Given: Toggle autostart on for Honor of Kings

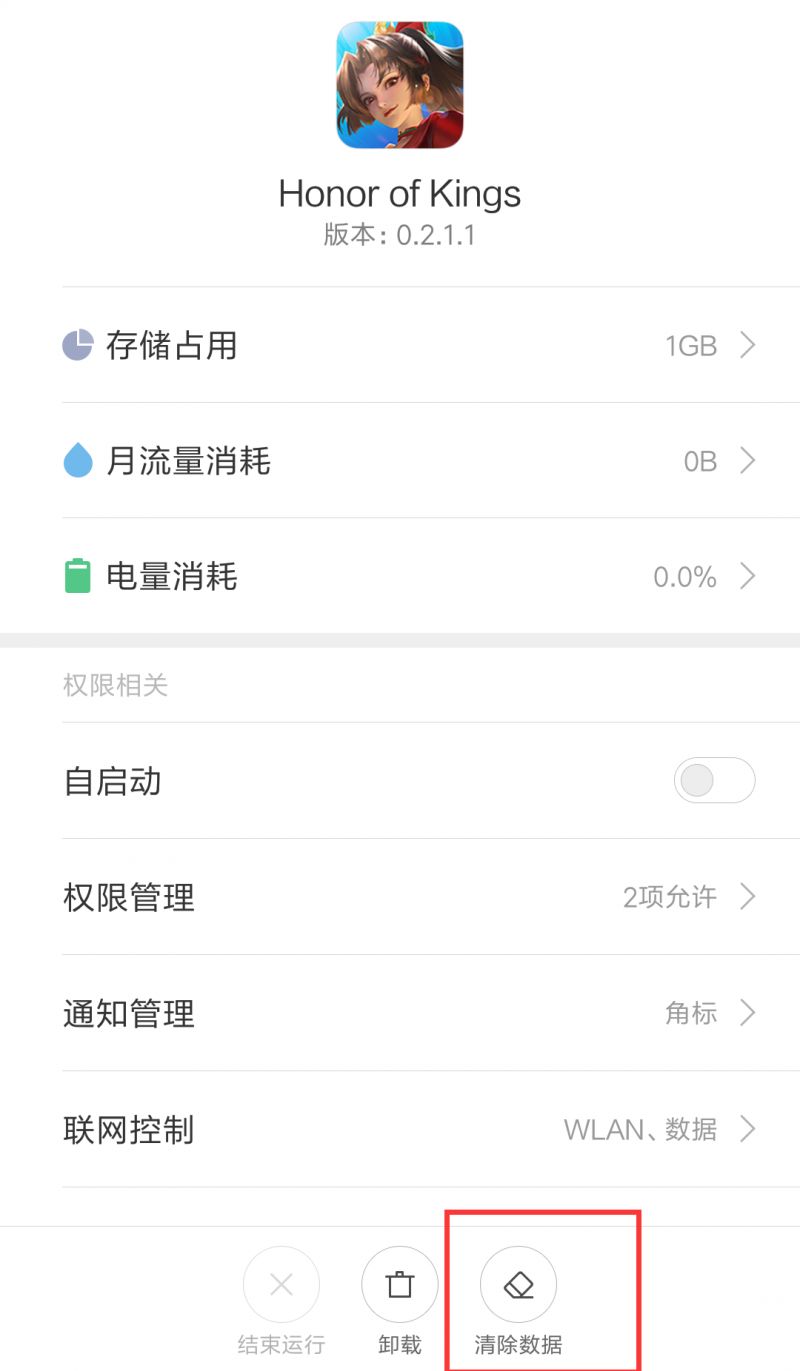Looking at the screenshot, I should point(714,780).
